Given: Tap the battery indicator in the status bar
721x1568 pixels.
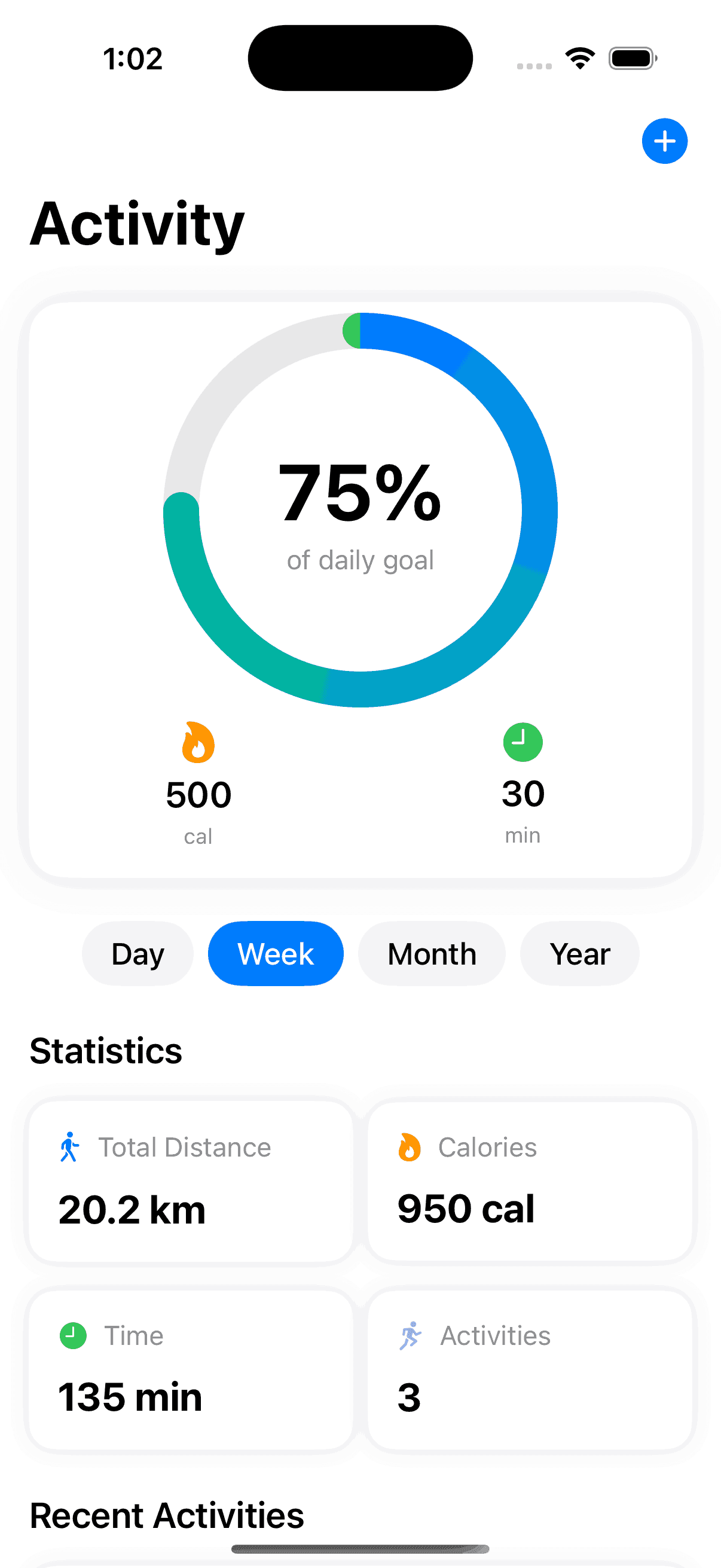Looking at the screenshot, I should tap(631, 57).
